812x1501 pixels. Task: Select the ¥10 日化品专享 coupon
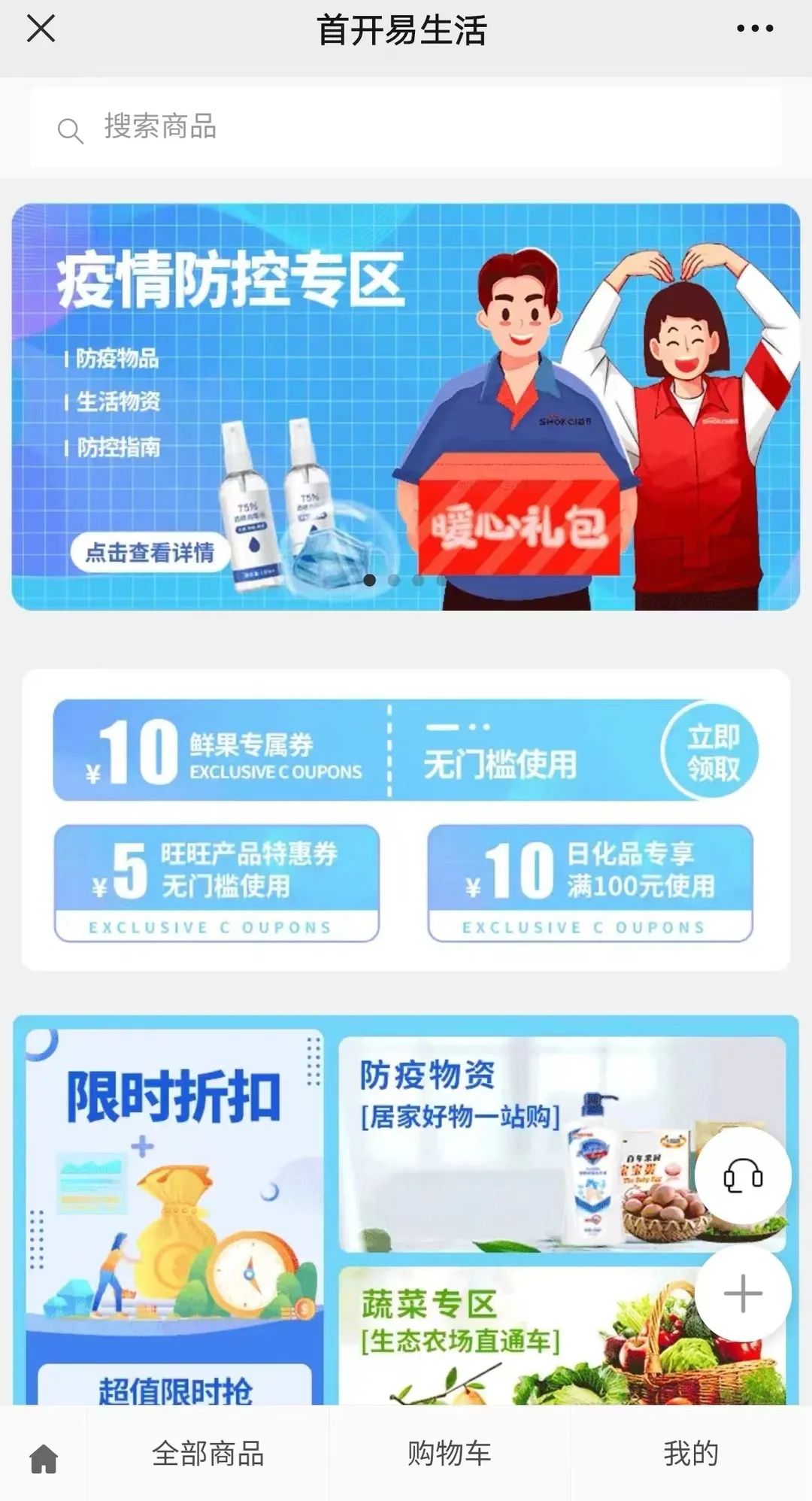pyautogui.click(x=590, y=883)
